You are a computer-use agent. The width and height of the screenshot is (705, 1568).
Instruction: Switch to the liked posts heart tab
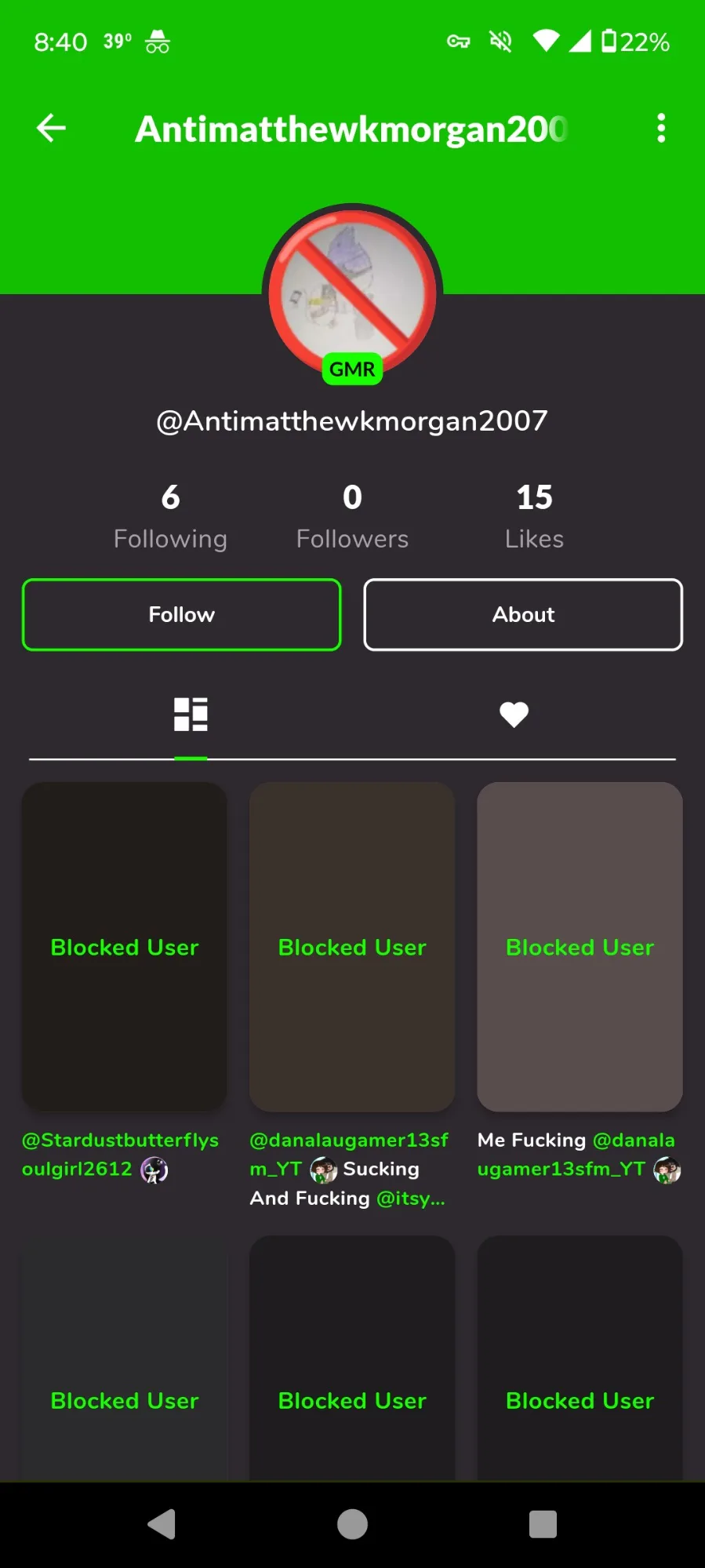[x=514, y=715]
